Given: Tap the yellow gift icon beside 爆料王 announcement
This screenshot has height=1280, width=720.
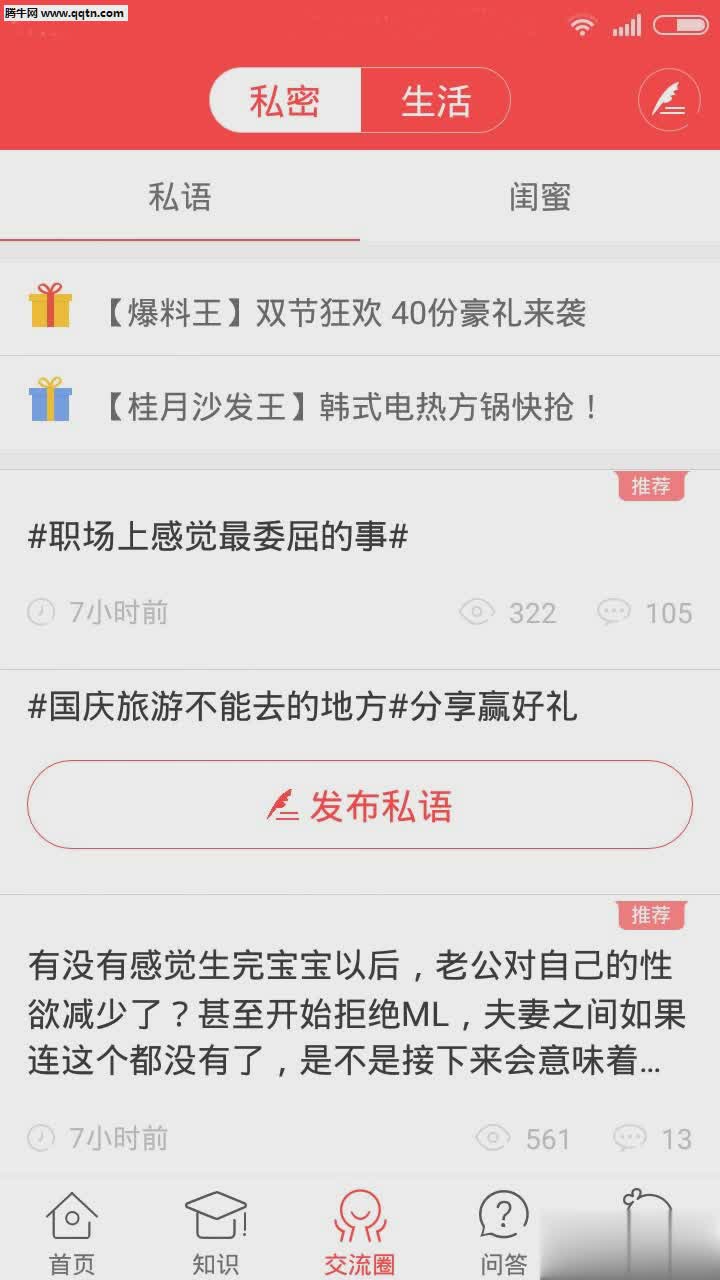Looking at the screenshot, I should [52, 308].
